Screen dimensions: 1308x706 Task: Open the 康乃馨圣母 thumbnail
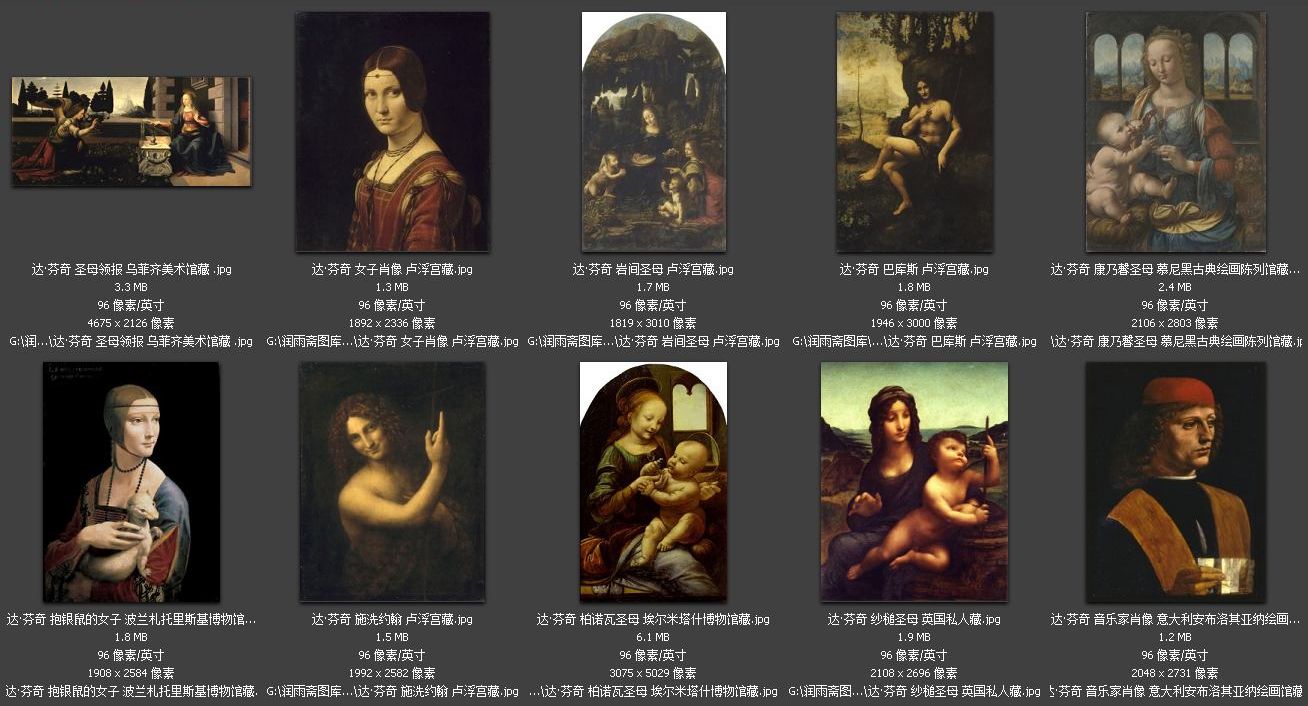coord(1175,131)
